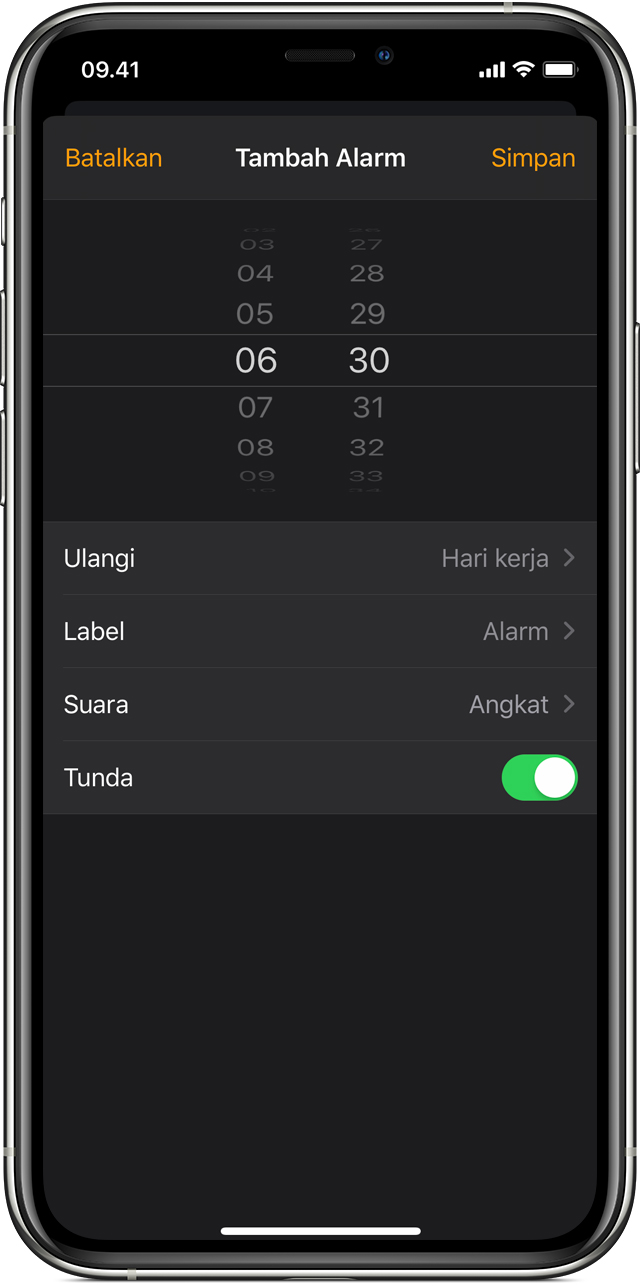The image size is (640, 1286).
Task: Select minute 29 in the picker
Action: tap(367, 314)
